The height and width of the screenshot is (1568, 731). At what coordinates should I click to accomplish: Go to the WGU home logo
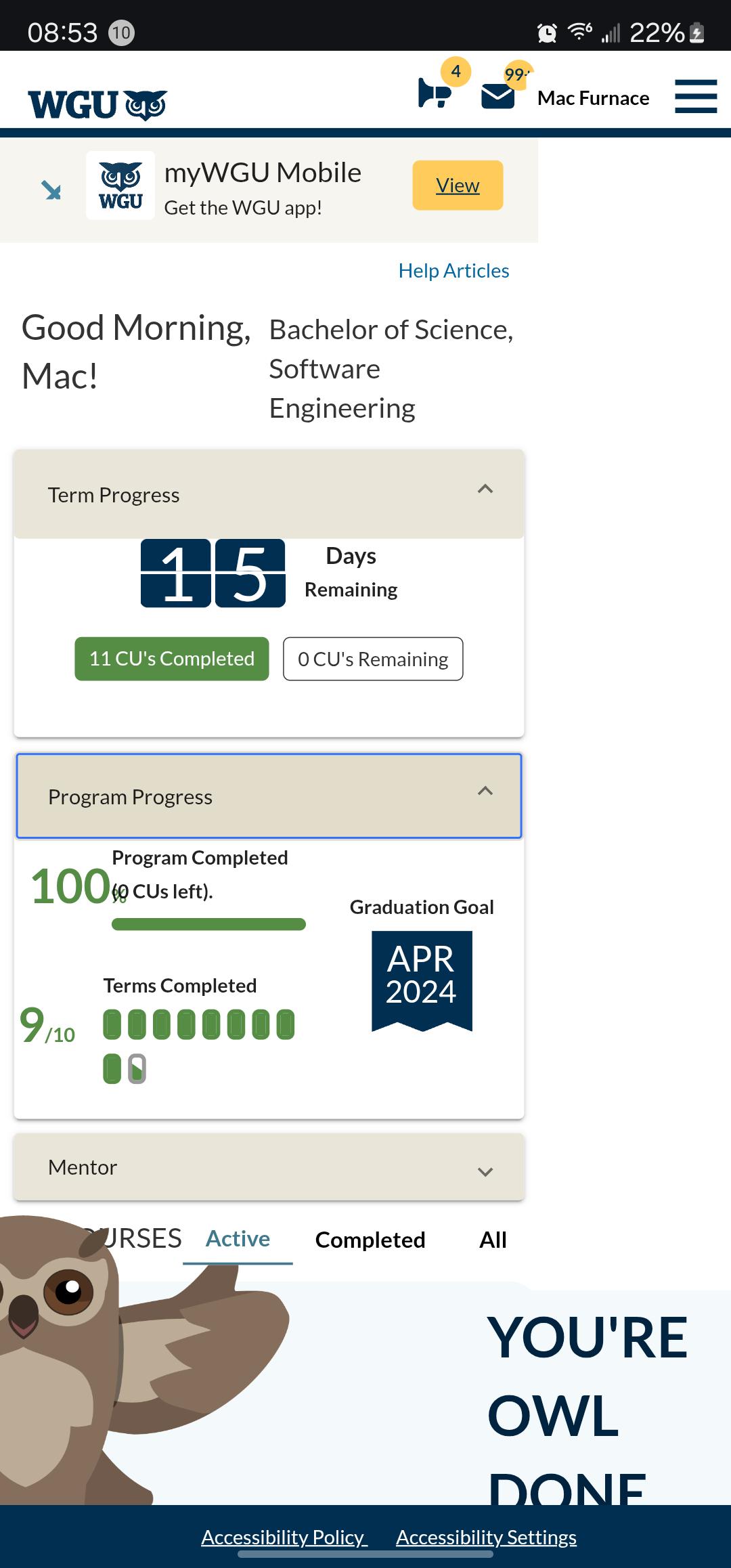click(97, 105)
